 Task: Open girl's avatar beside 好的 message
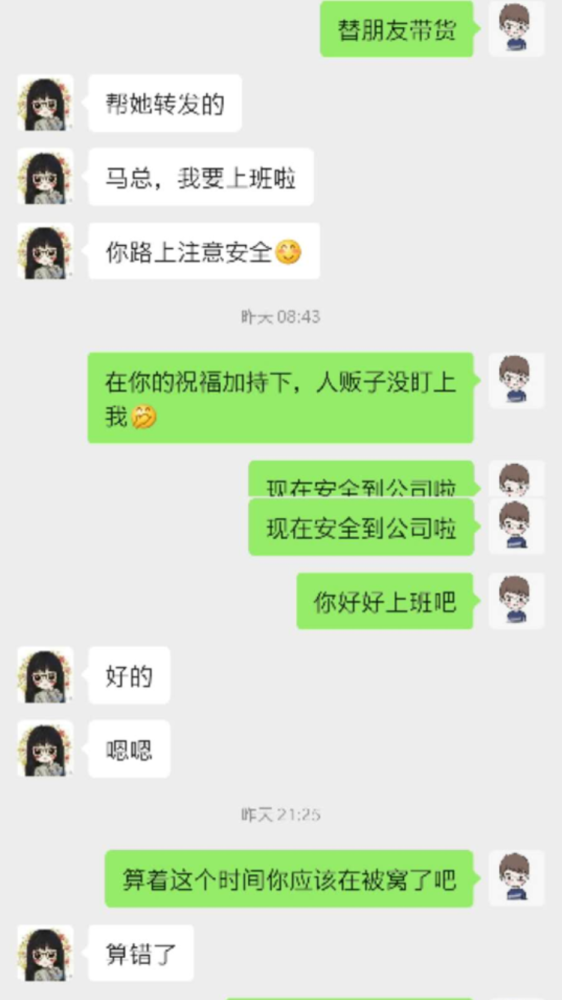coord(45,675)
